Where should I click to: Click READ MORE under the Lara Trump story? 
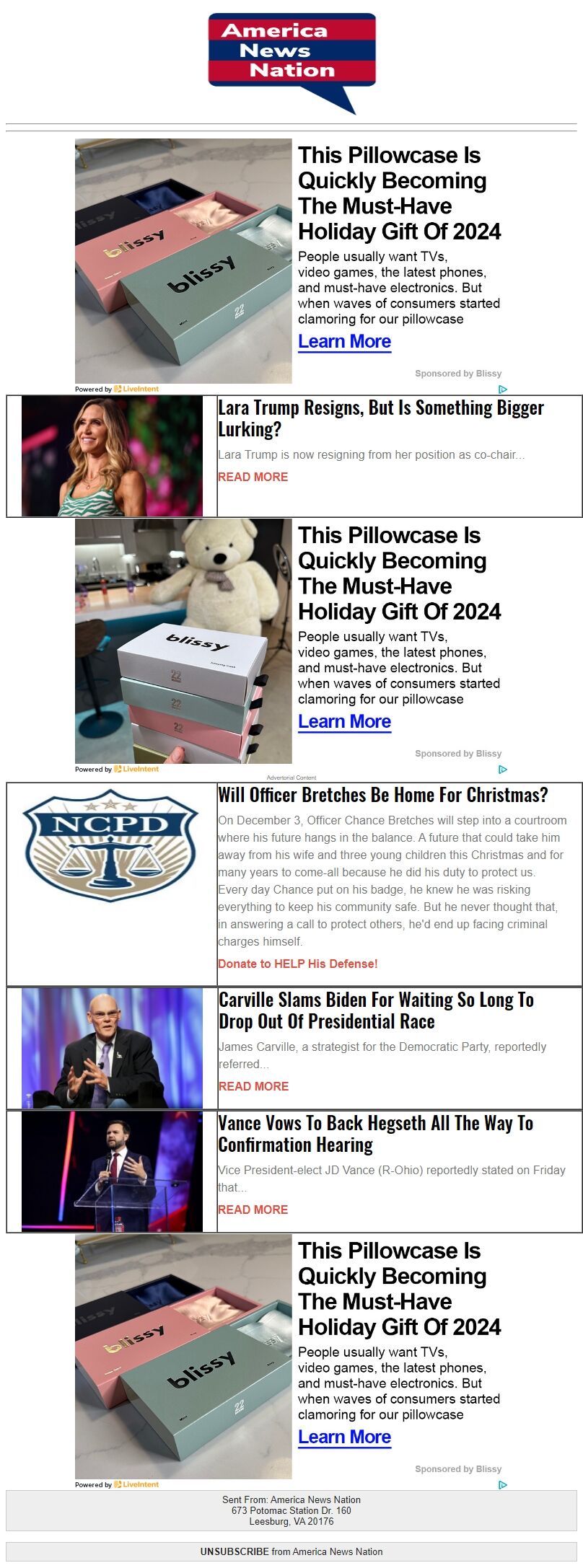pyautogui.click(x=253, y=477)
